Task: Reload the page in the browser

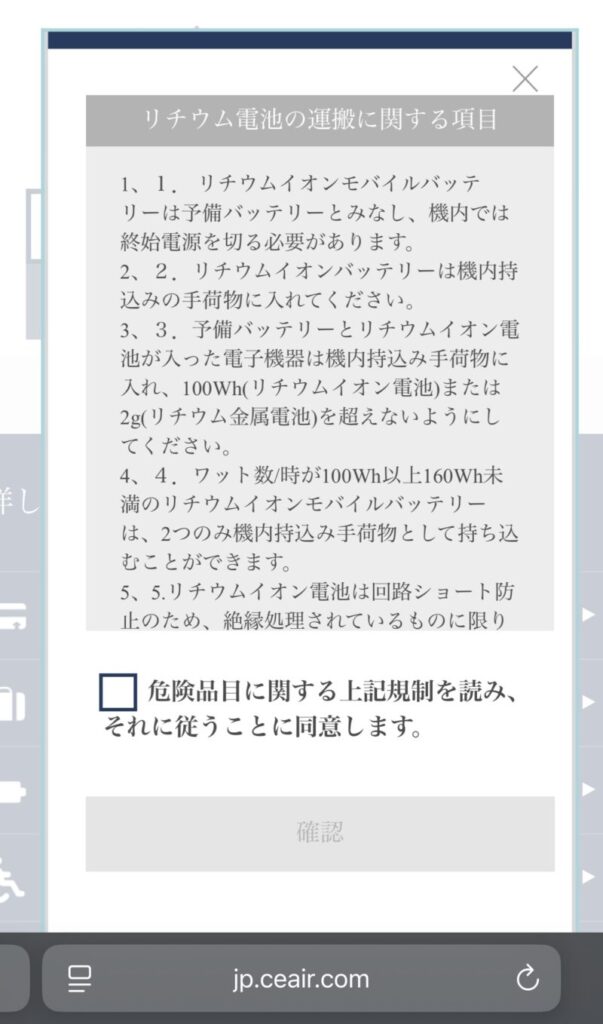Action: [527, 978]
